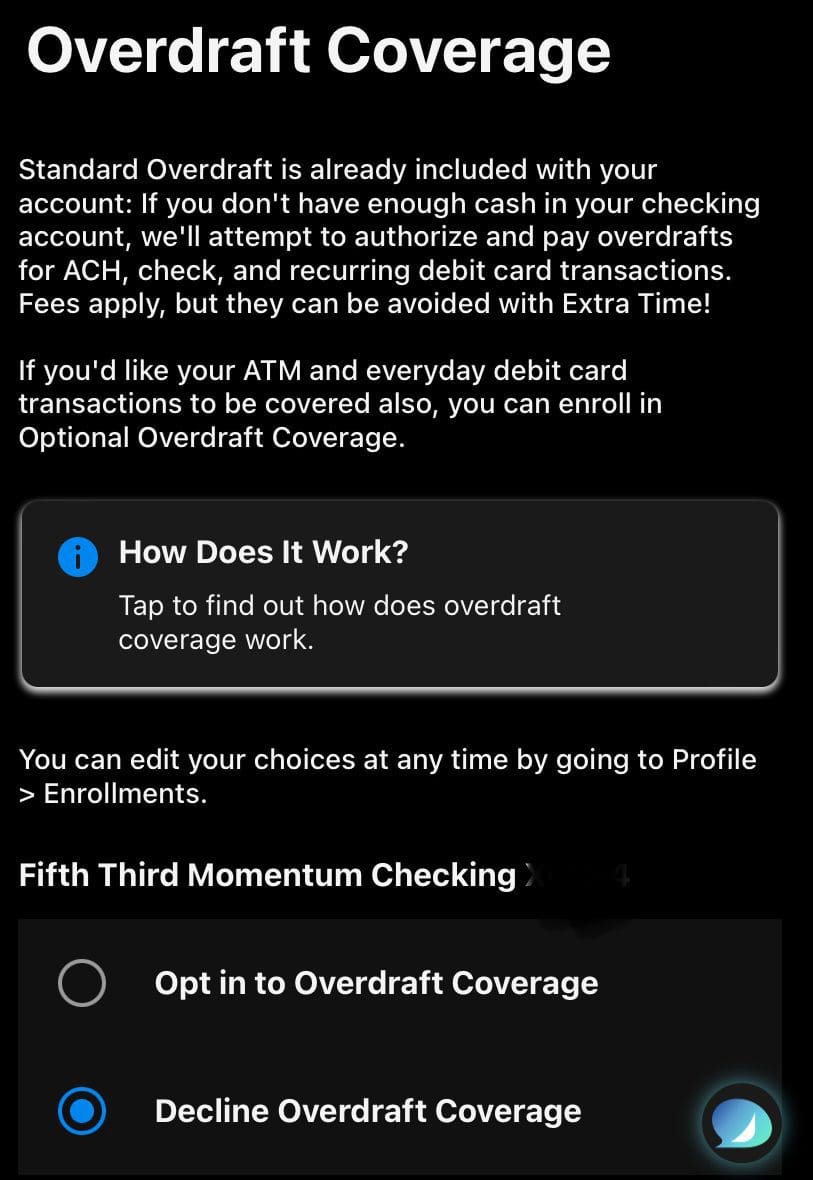Screen dimensions: 813x1180
Task: Select the assistant icon in bottom corner
Action: pos(740,1122)
